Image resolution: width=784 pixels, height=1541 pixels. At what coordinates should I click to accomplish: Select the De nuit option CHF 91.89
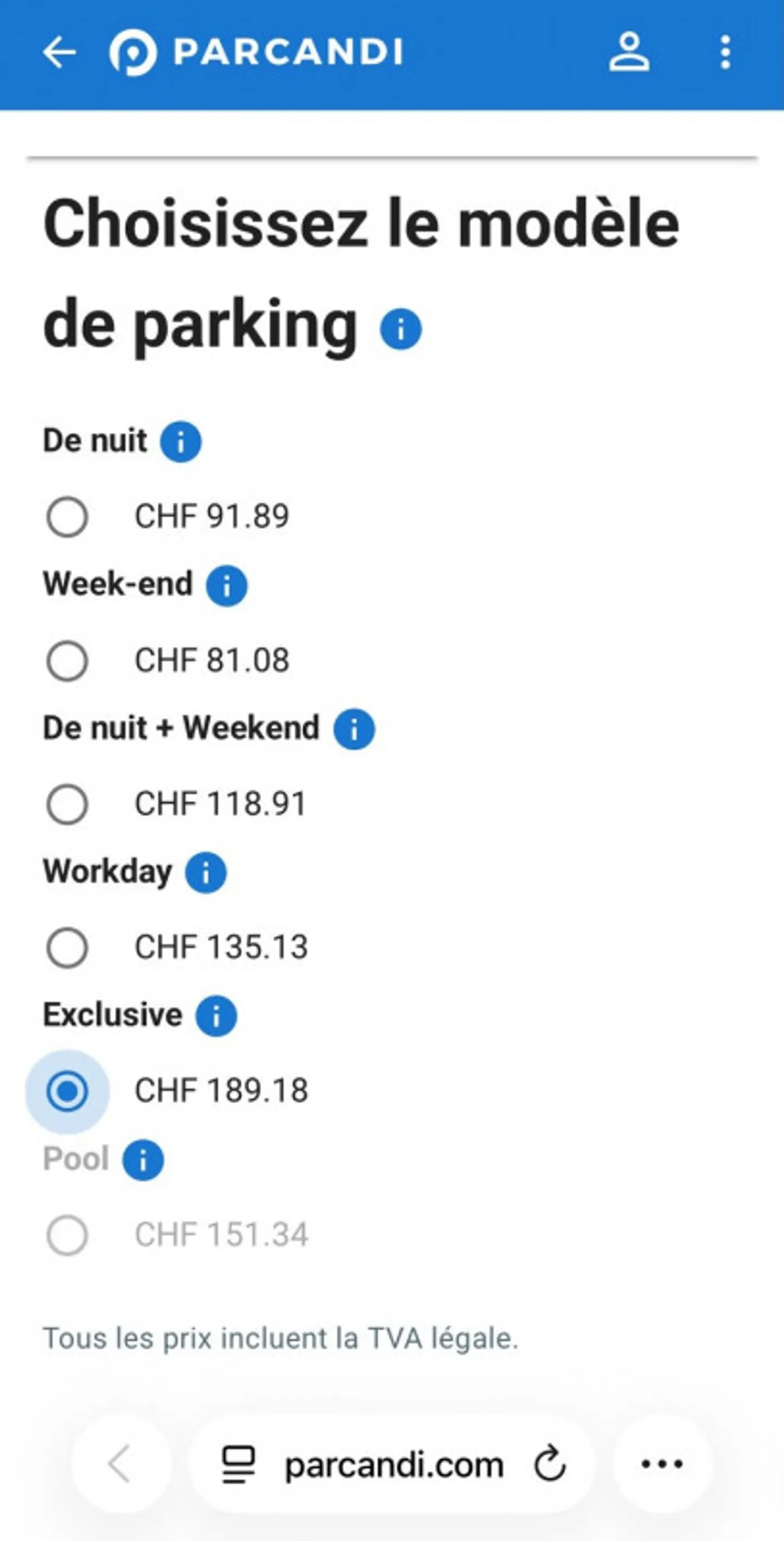coord(67,516)
